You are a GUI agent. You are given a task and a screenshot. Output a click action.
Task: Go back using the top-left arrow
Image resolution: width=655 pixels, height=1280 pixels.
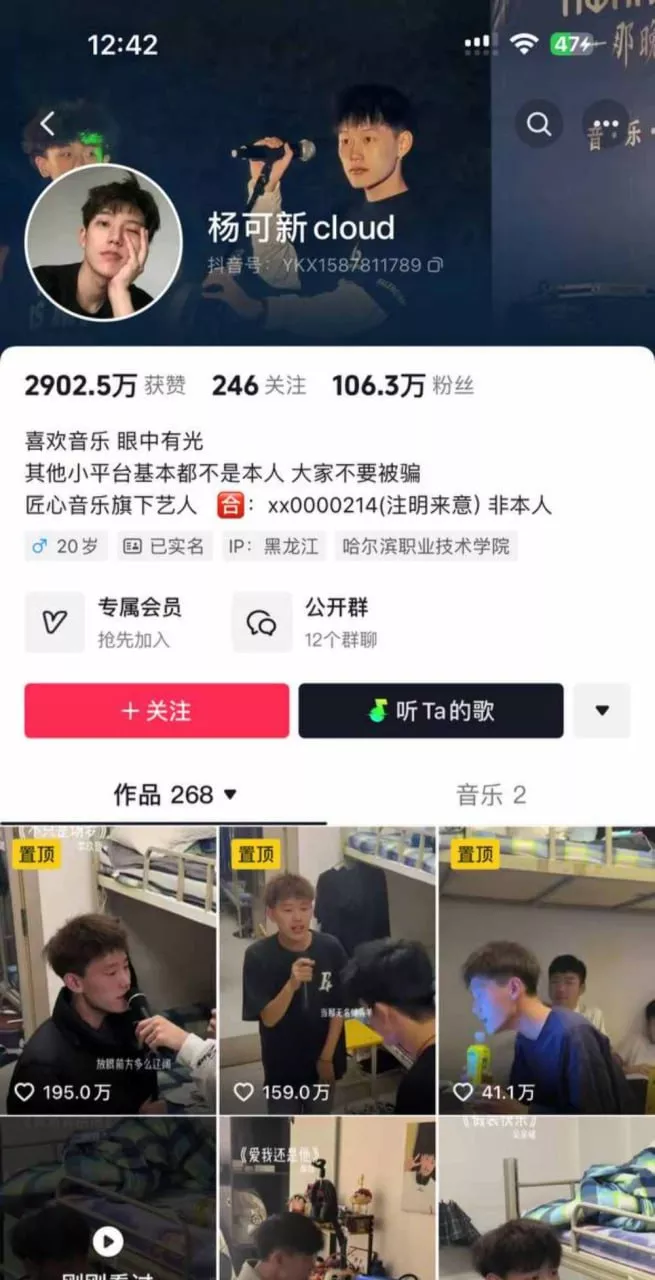47,124
